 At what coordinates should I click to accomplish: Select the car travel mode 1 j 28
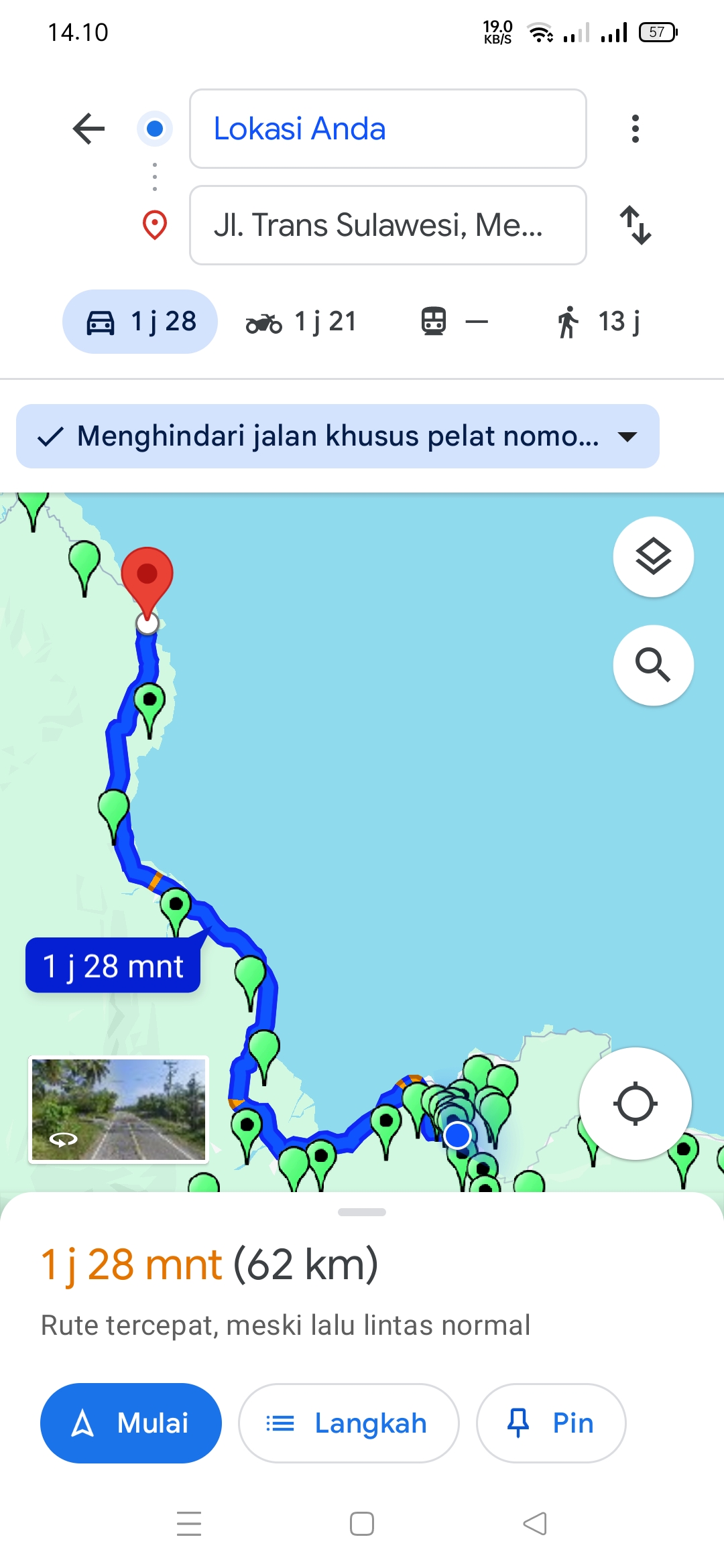click(x=140, y=322)
